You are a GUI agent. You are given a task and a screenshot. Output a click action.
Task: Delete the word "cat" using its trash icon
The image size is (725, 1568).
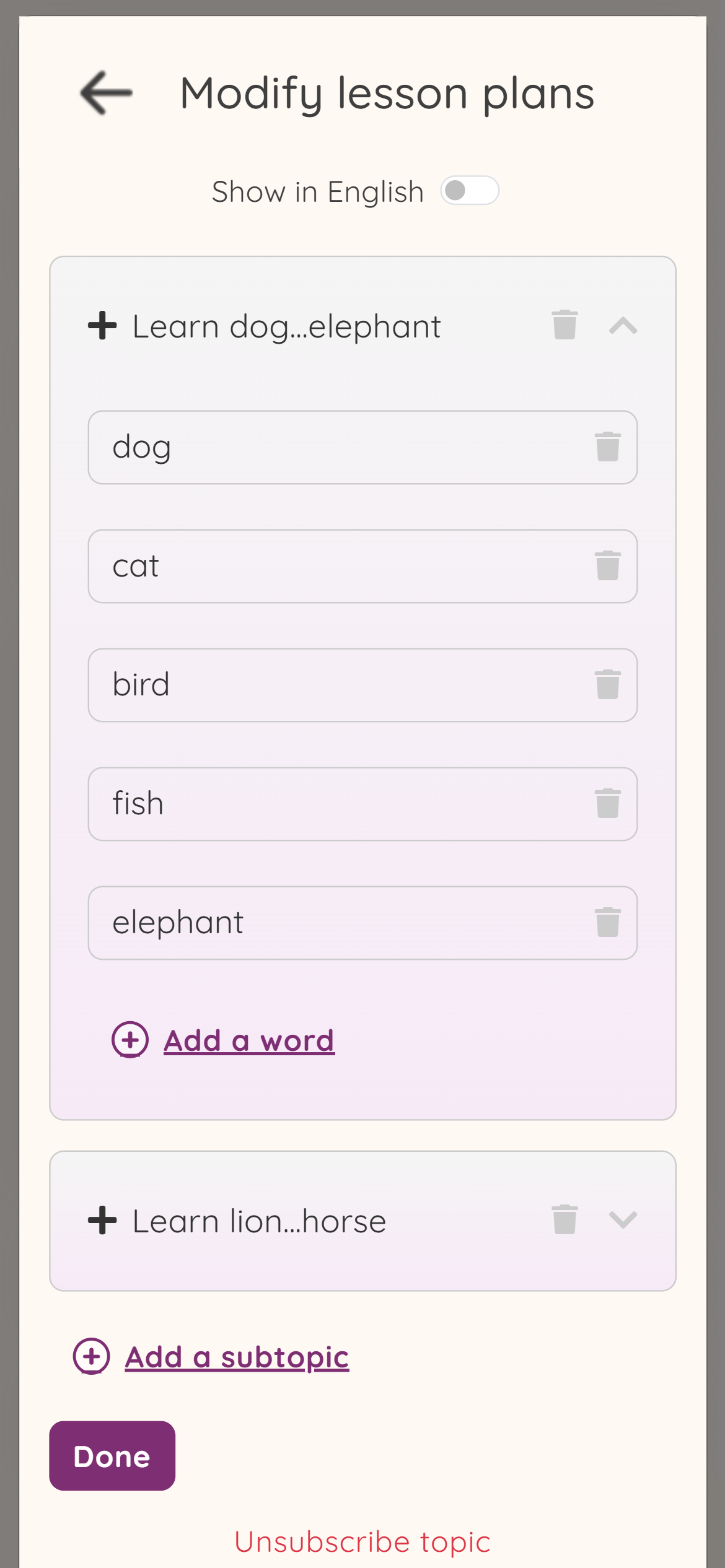tap(607, 565)
